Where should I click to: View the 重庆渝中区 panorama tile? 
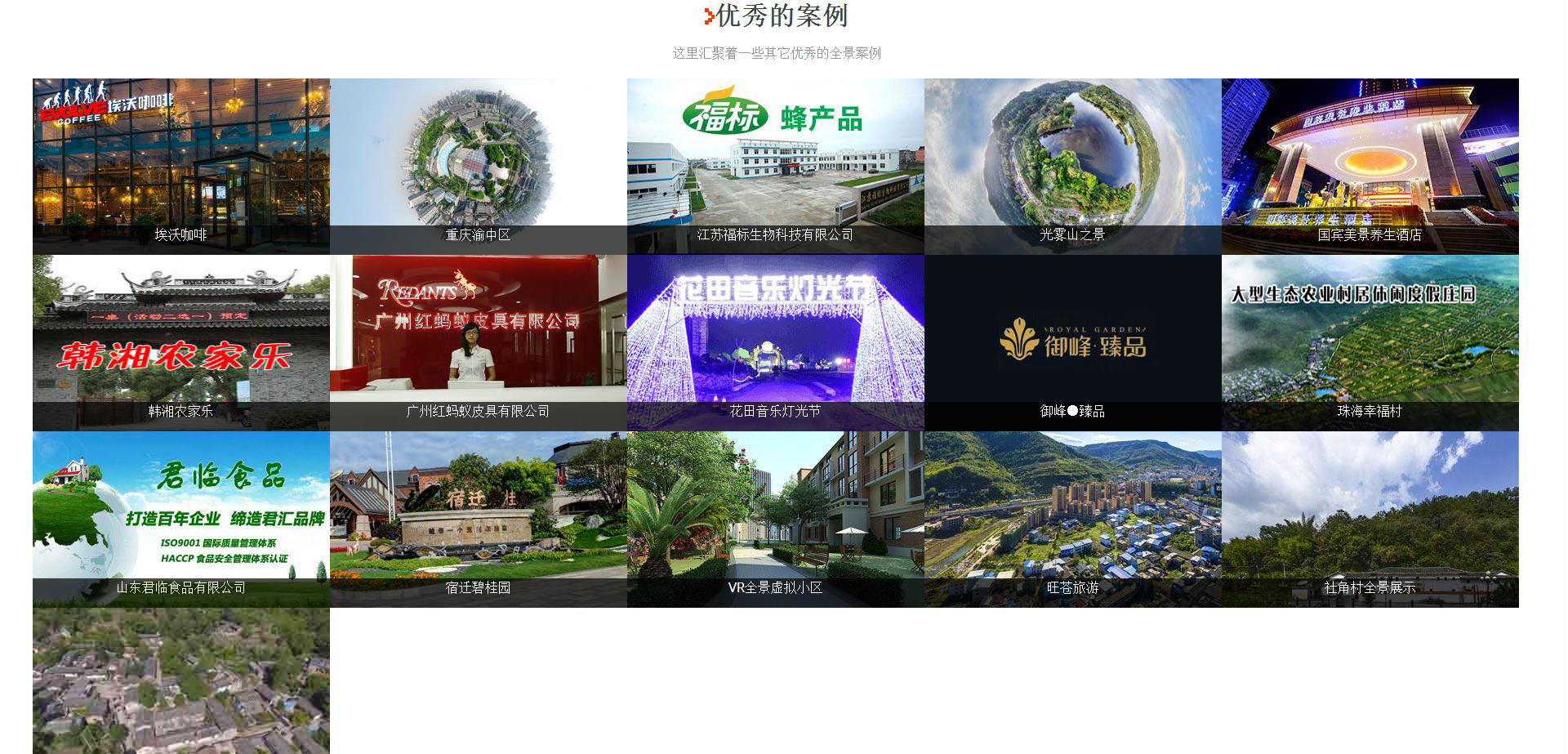[x=478, y=166]
